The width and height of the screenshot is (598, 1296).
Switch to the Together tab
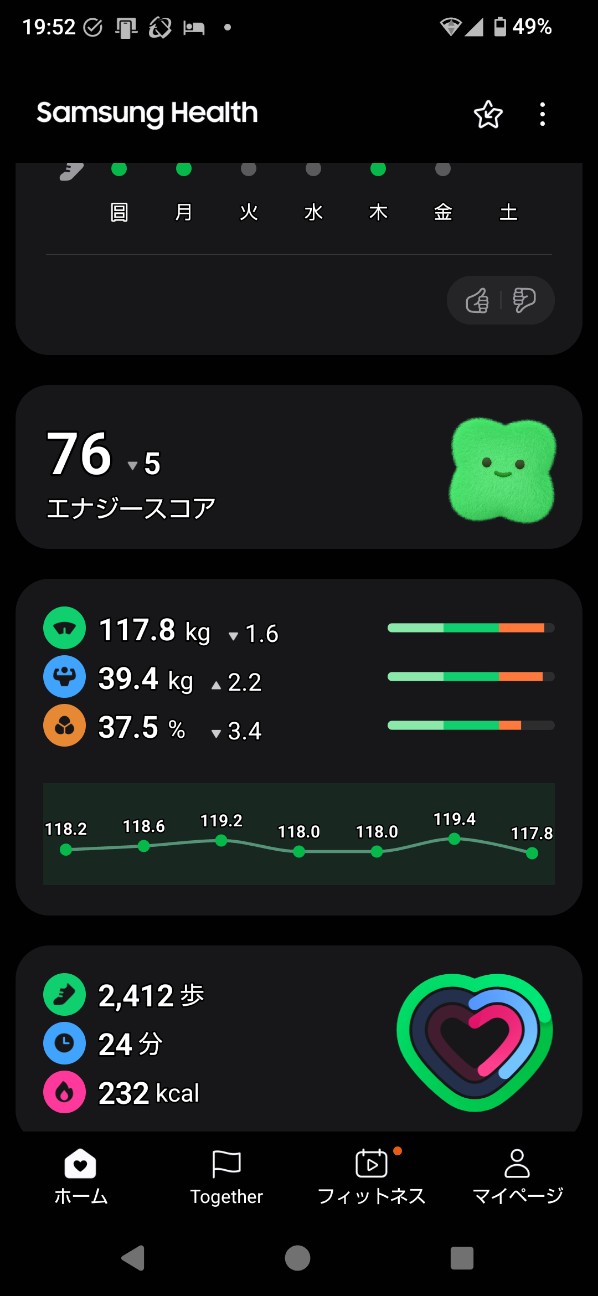tap(227, 1176)
